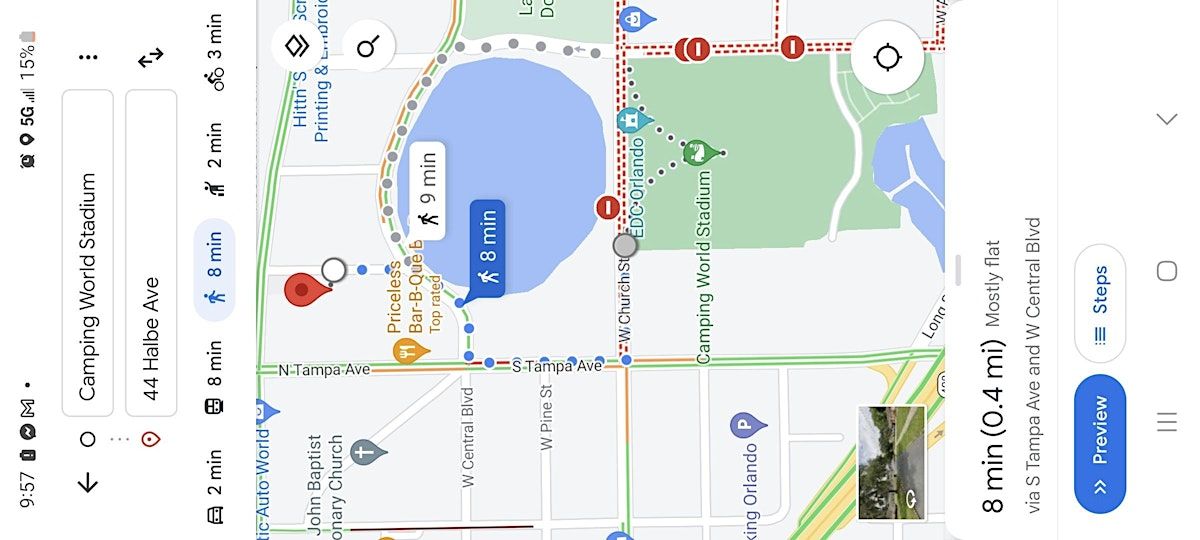Open the map layers button
1200x540 pixels.
click(x=298, y=46)
